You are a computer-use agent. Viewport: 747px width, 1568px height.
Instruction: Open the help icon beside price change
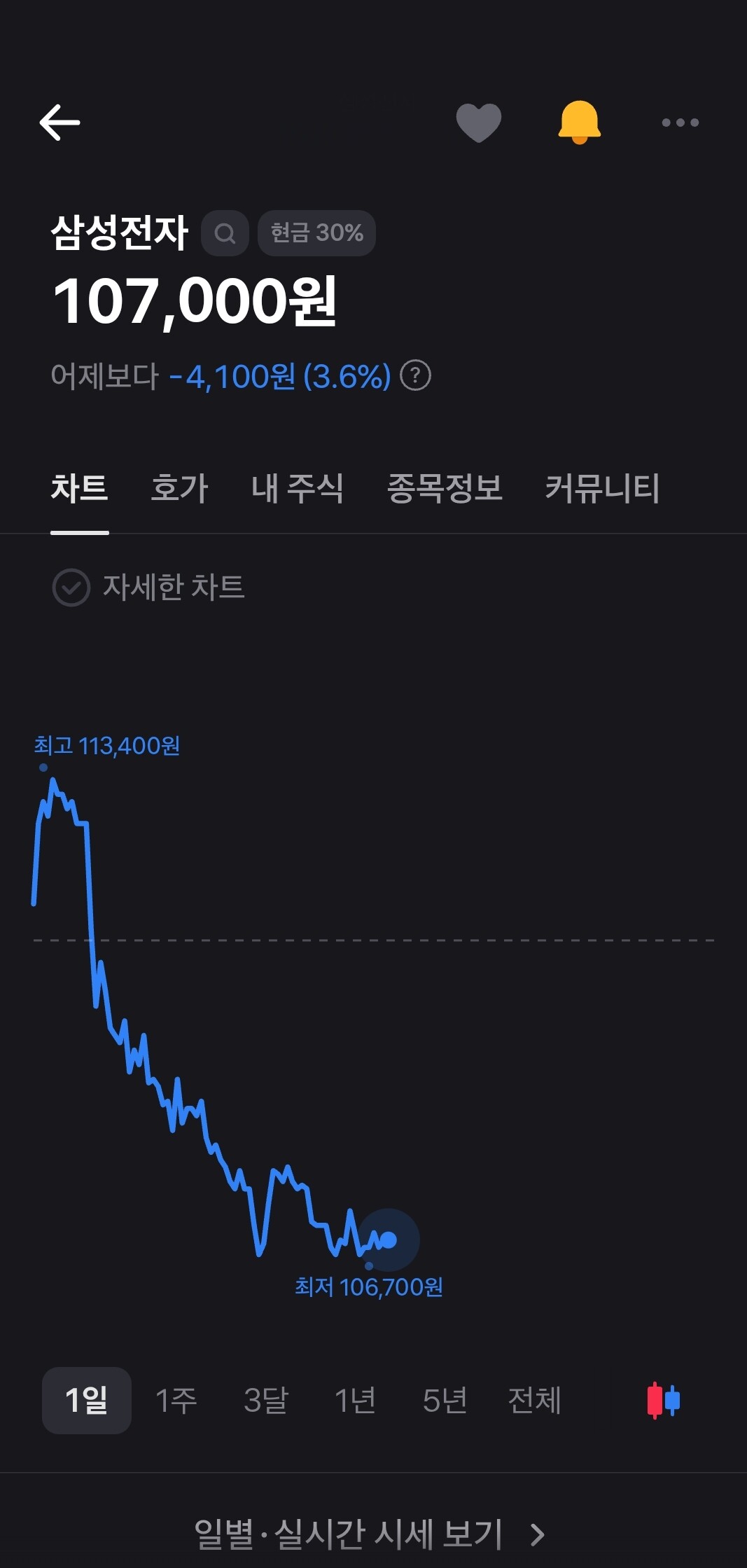tap(415, 376)
